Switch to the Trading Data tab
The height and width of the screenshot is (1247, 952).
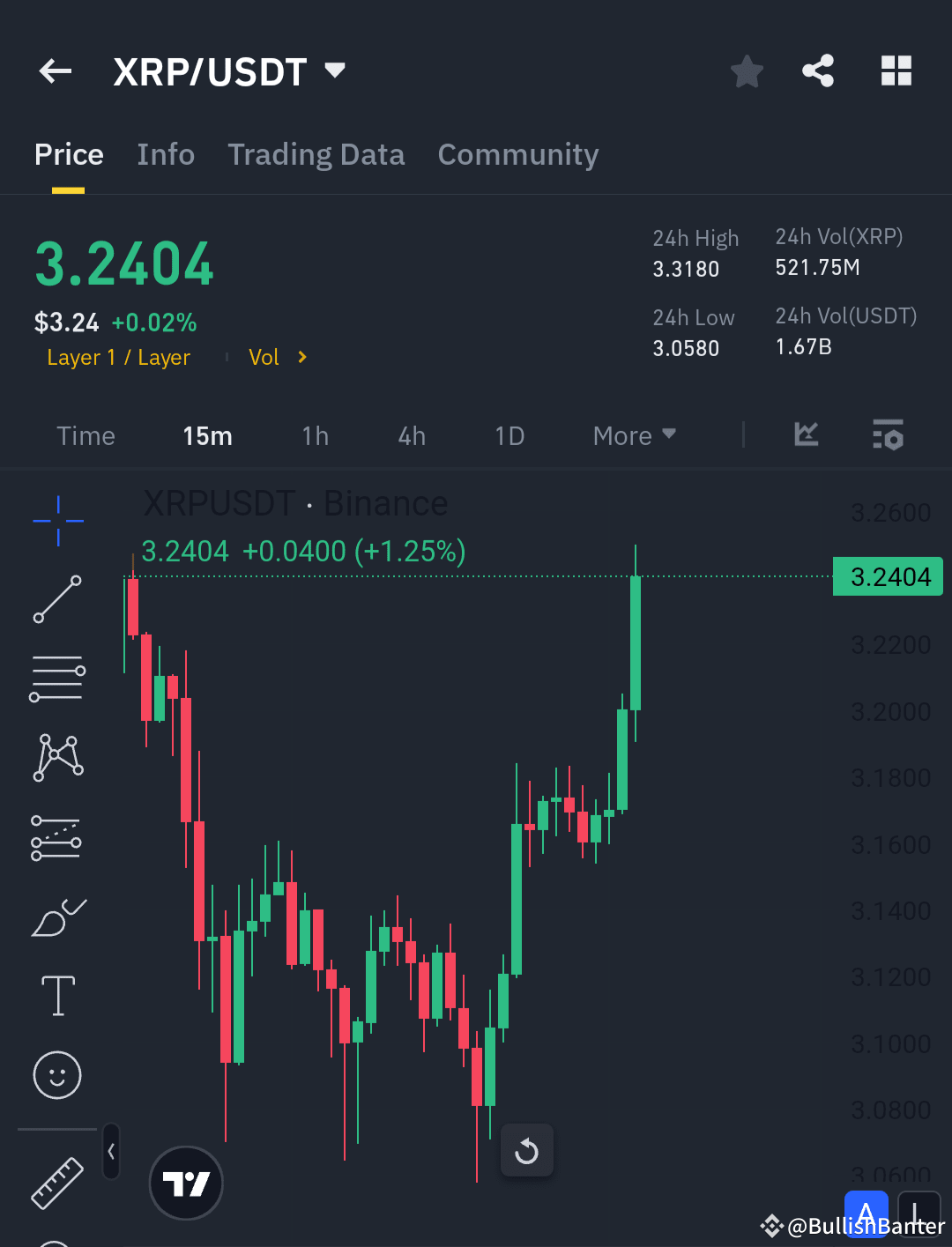click(316, 154)
